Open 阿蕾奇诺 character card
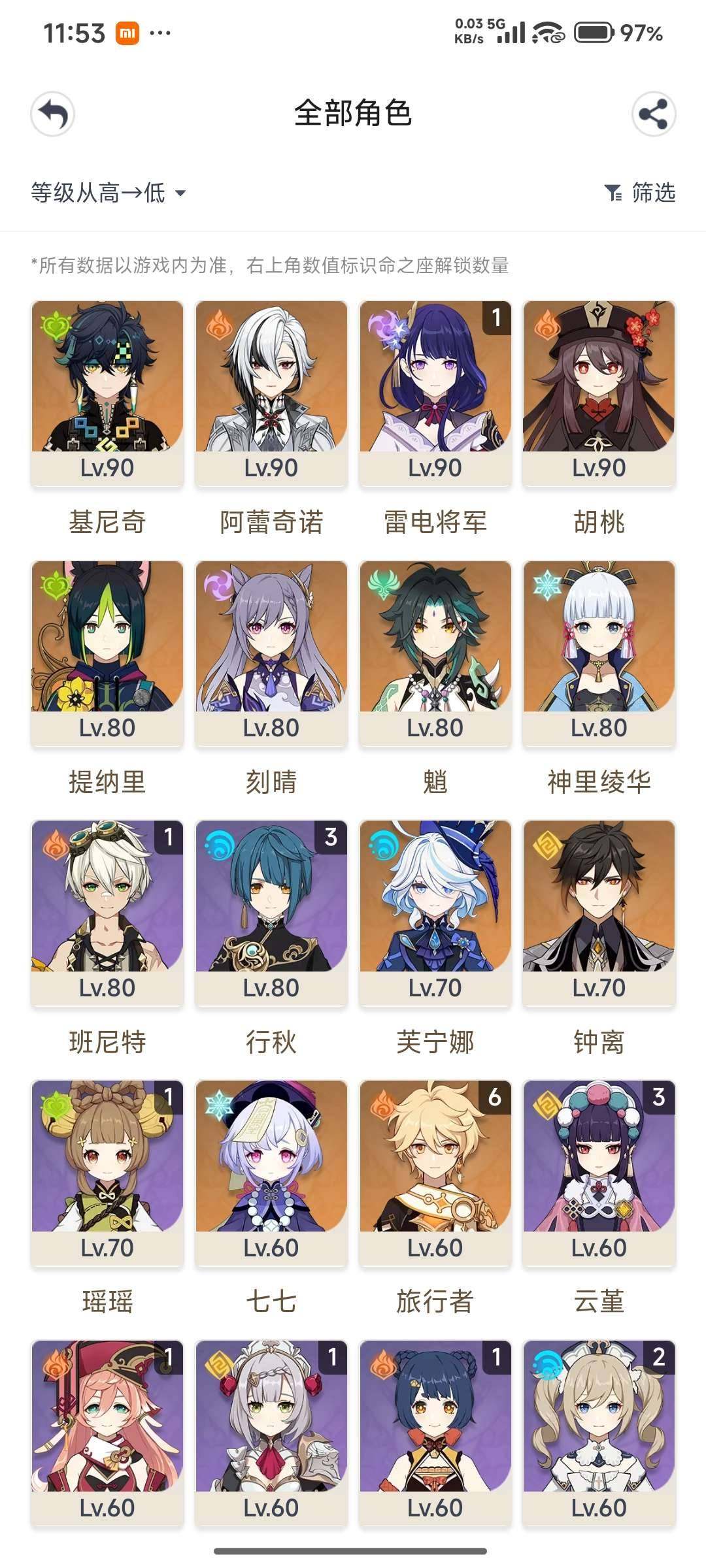This screenshot has height=1568, width=706. coord(271,392)
